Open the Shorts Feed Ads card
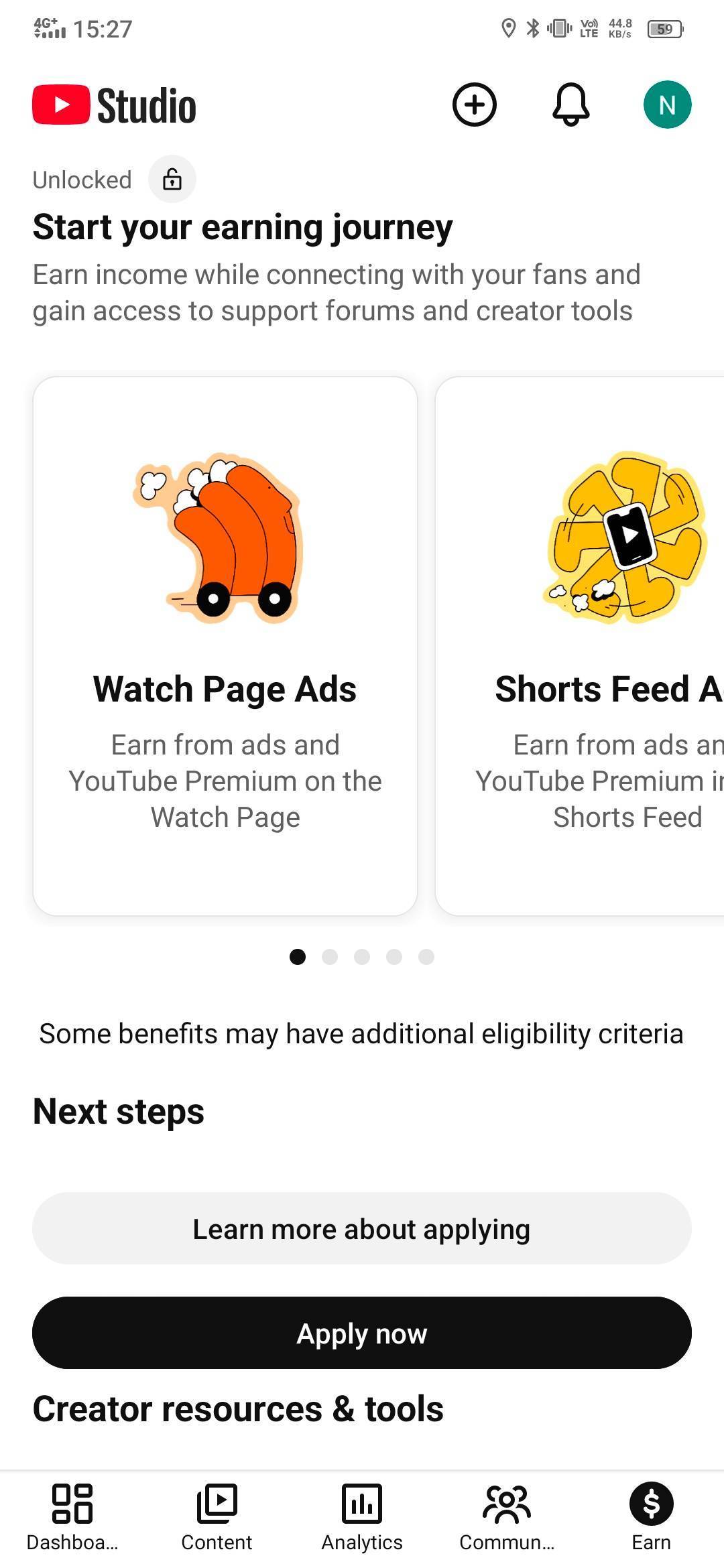 580,646
